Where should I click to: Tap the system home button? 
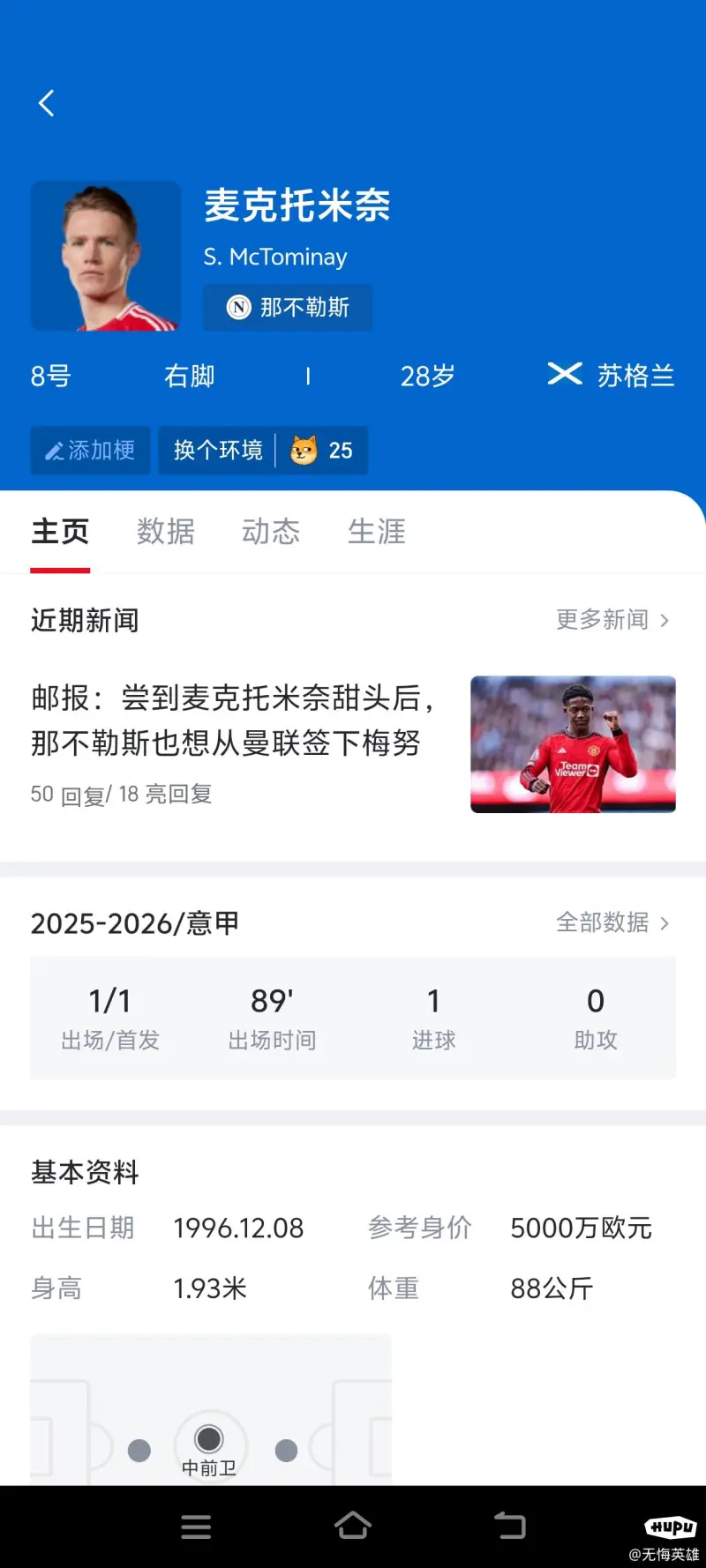tap(353, 1526)
